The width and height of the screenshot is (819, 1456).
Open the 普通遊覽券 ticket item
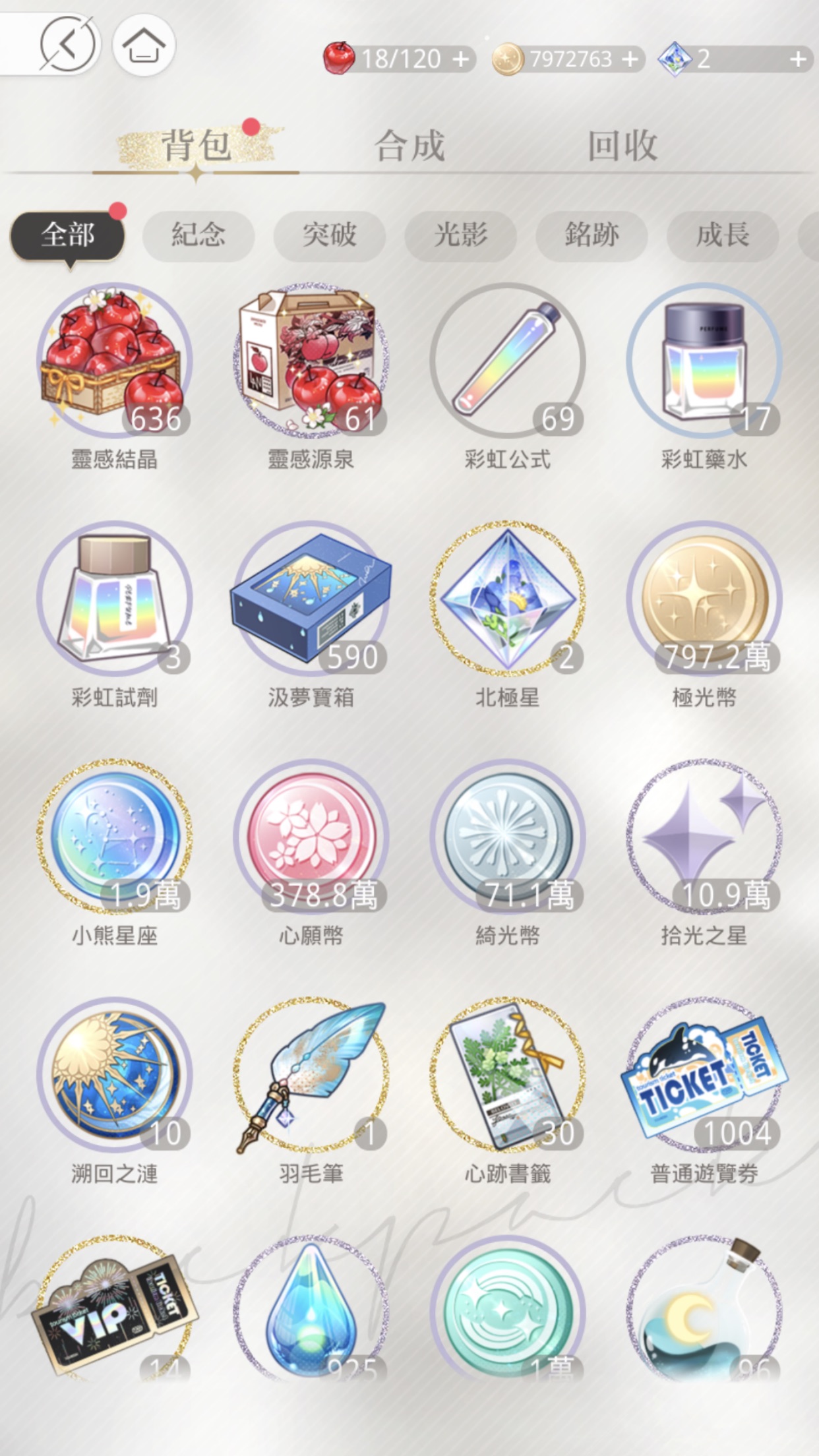pos(704,1075)
